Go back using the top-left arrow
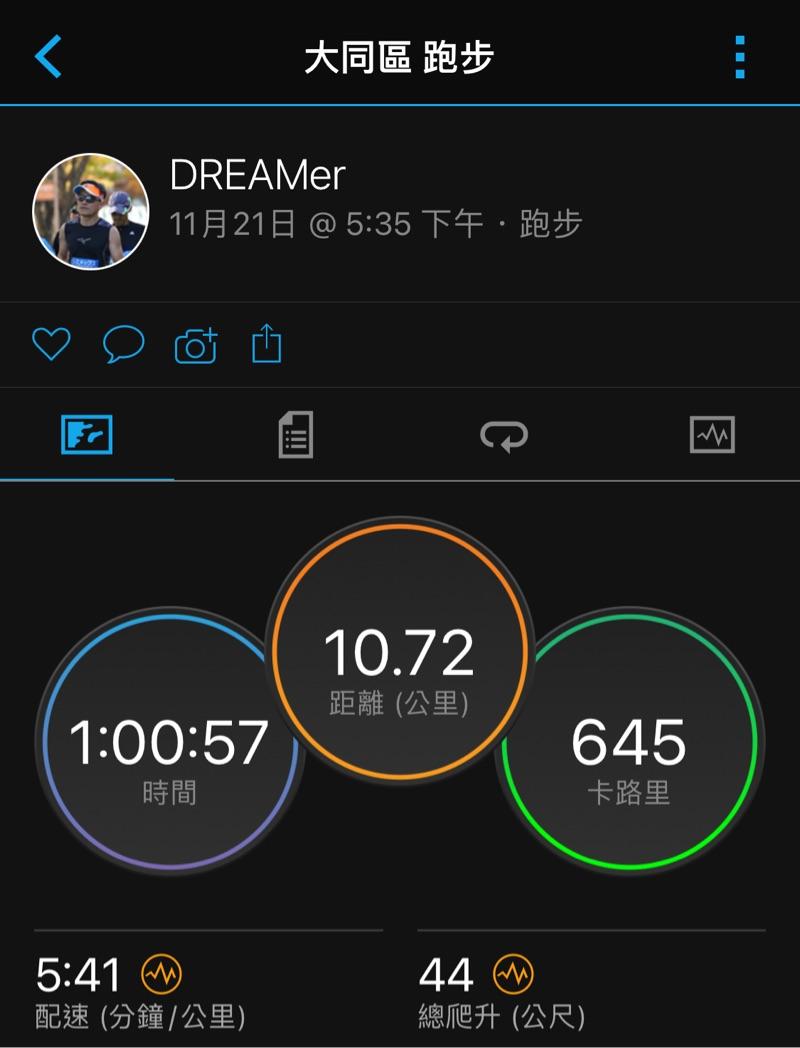This screenshot has height=1048, width=800. [x=48, y=56]
